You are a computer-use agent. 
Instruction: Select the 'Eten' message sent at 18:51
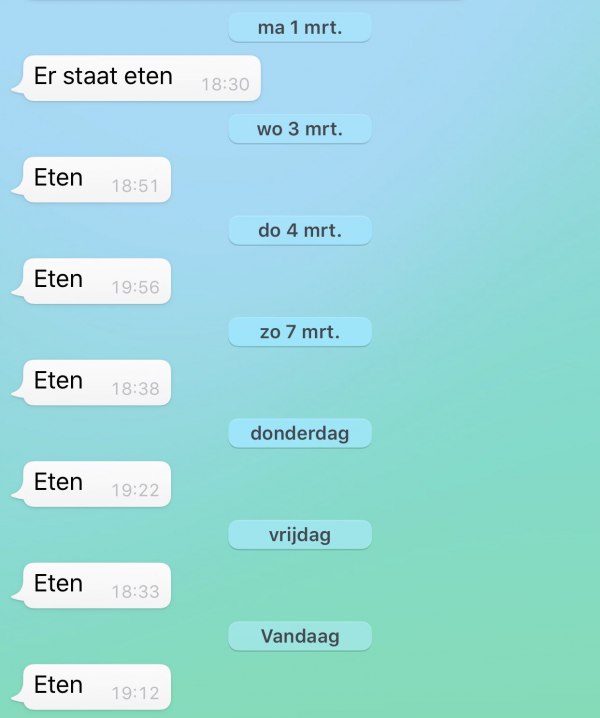(96, 180)
